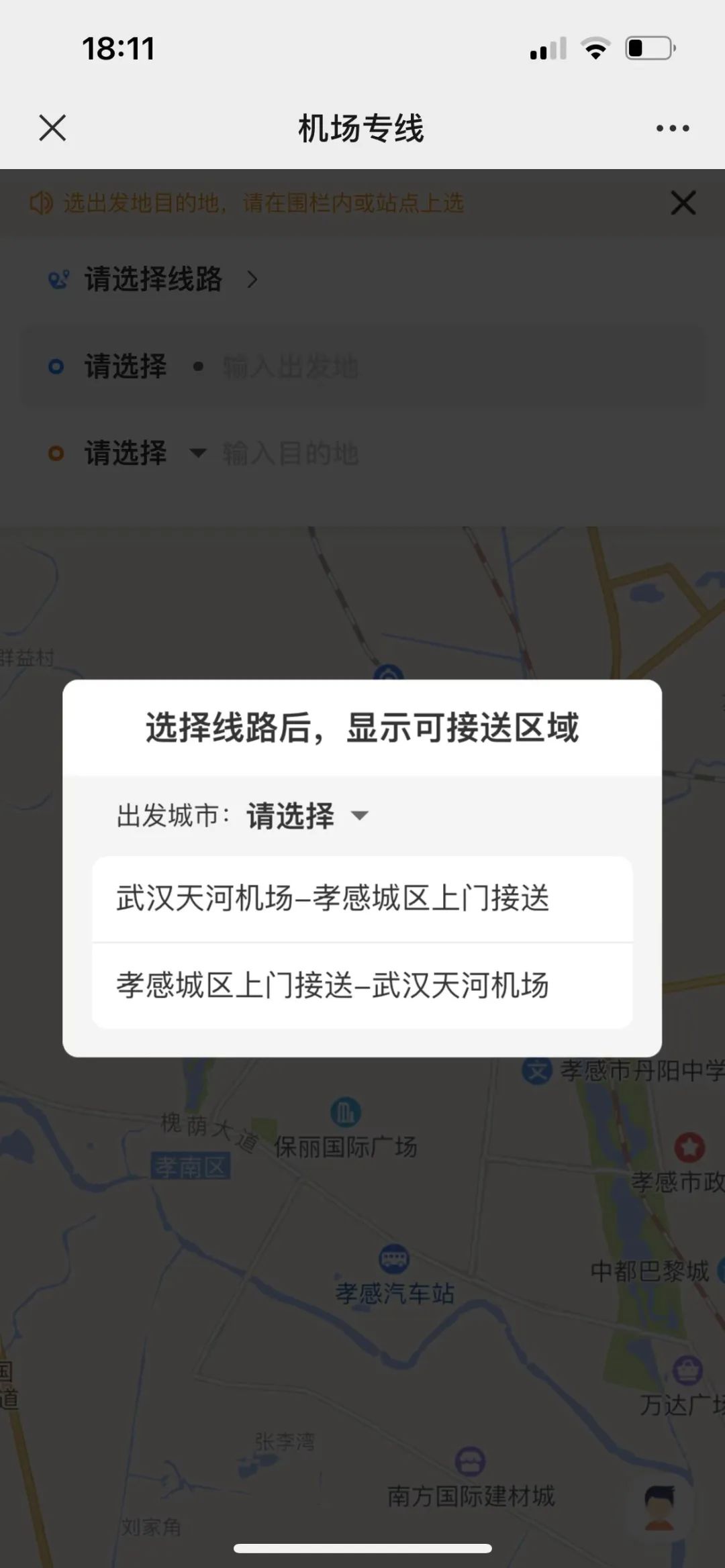The width and height of the screenshot is (725, 1568).
Task: Select route 孝感城区上门接送–武汉天河机场
Action: click(362, 986)
